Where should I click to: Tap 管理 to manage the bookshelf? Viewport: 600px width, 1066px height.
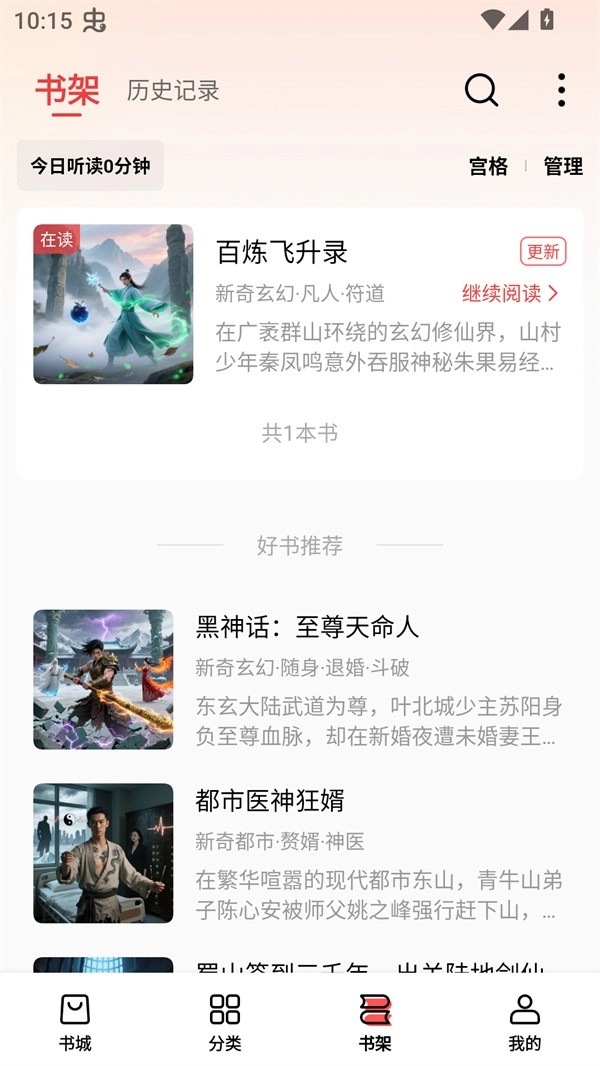click(563, 167)
